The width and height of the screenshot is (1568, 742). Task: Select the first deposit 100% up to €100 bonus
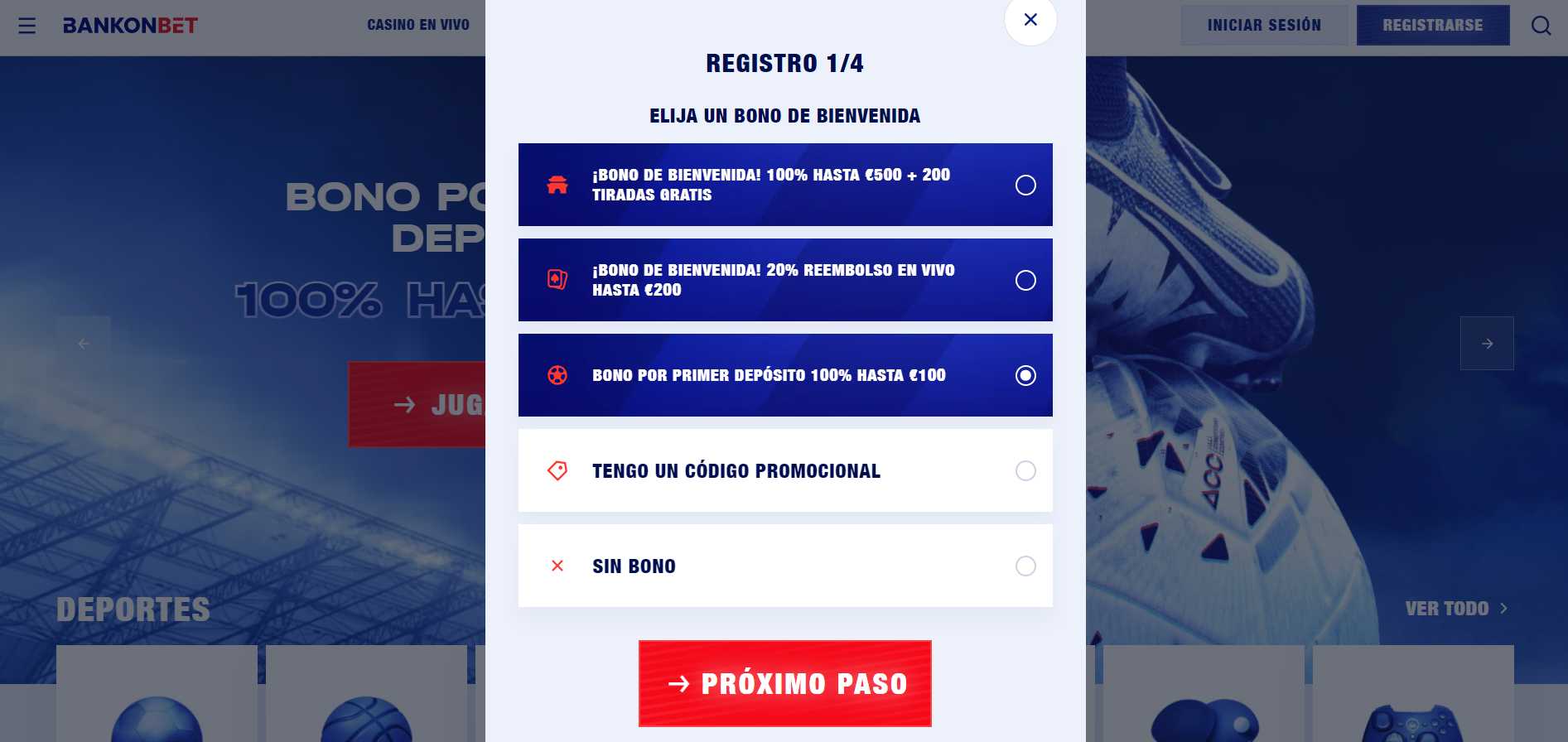pyautogui.click(x=1025, y=375)
